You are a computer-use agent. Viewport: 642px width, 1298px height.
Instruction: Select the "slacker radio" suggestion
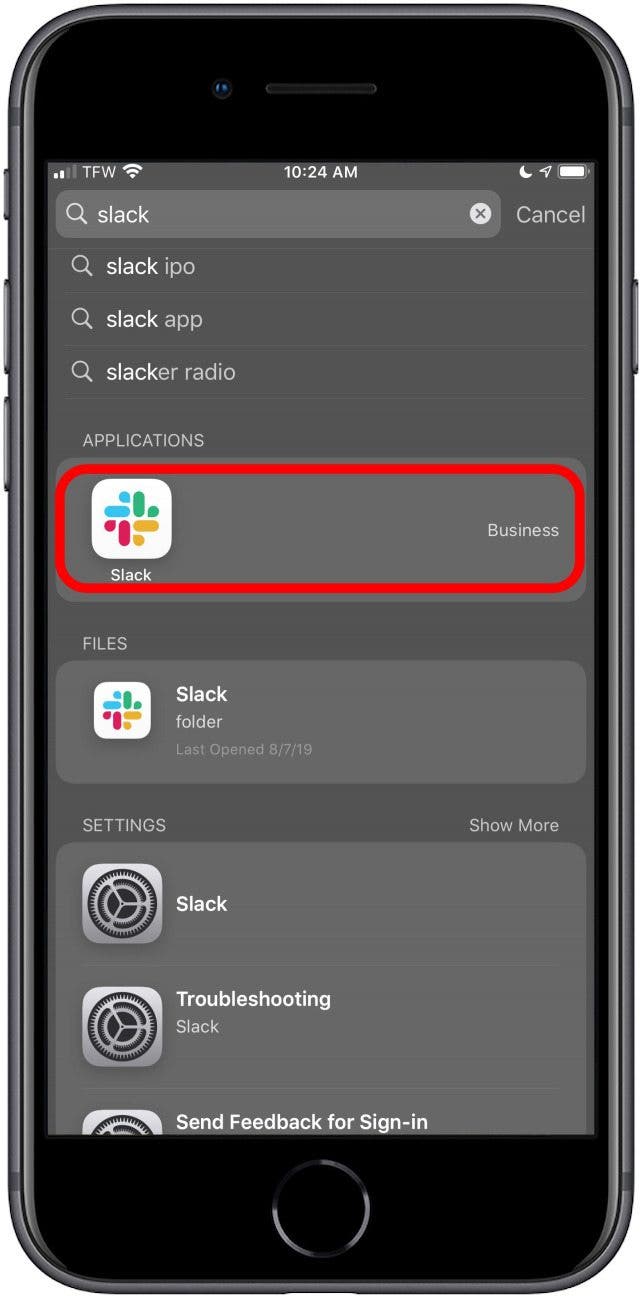[x=321, y=372]
